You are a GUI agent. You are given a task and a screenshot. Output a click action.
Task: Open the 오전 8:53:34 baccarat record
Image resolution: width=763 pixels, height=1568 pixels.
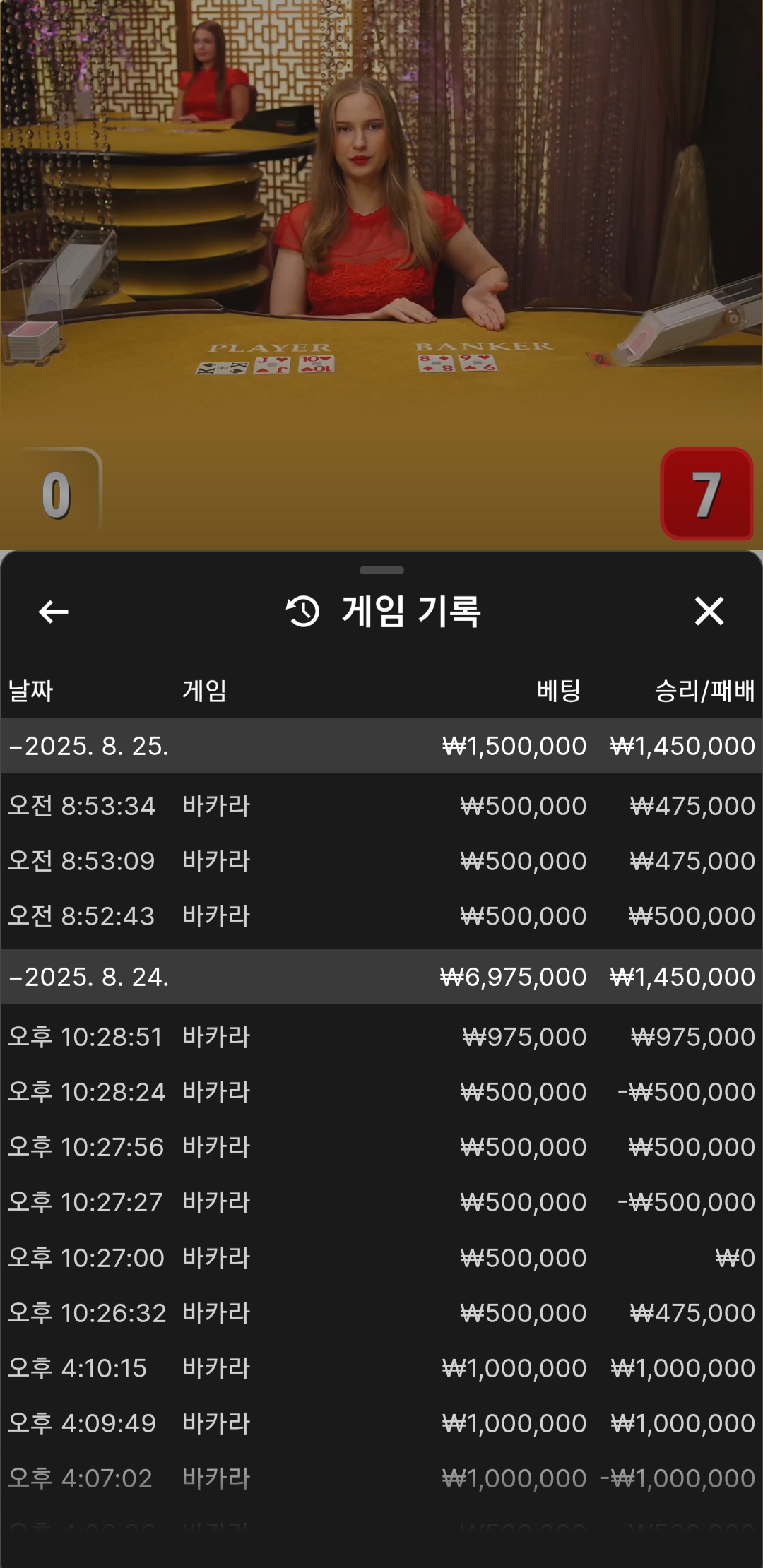381,806
